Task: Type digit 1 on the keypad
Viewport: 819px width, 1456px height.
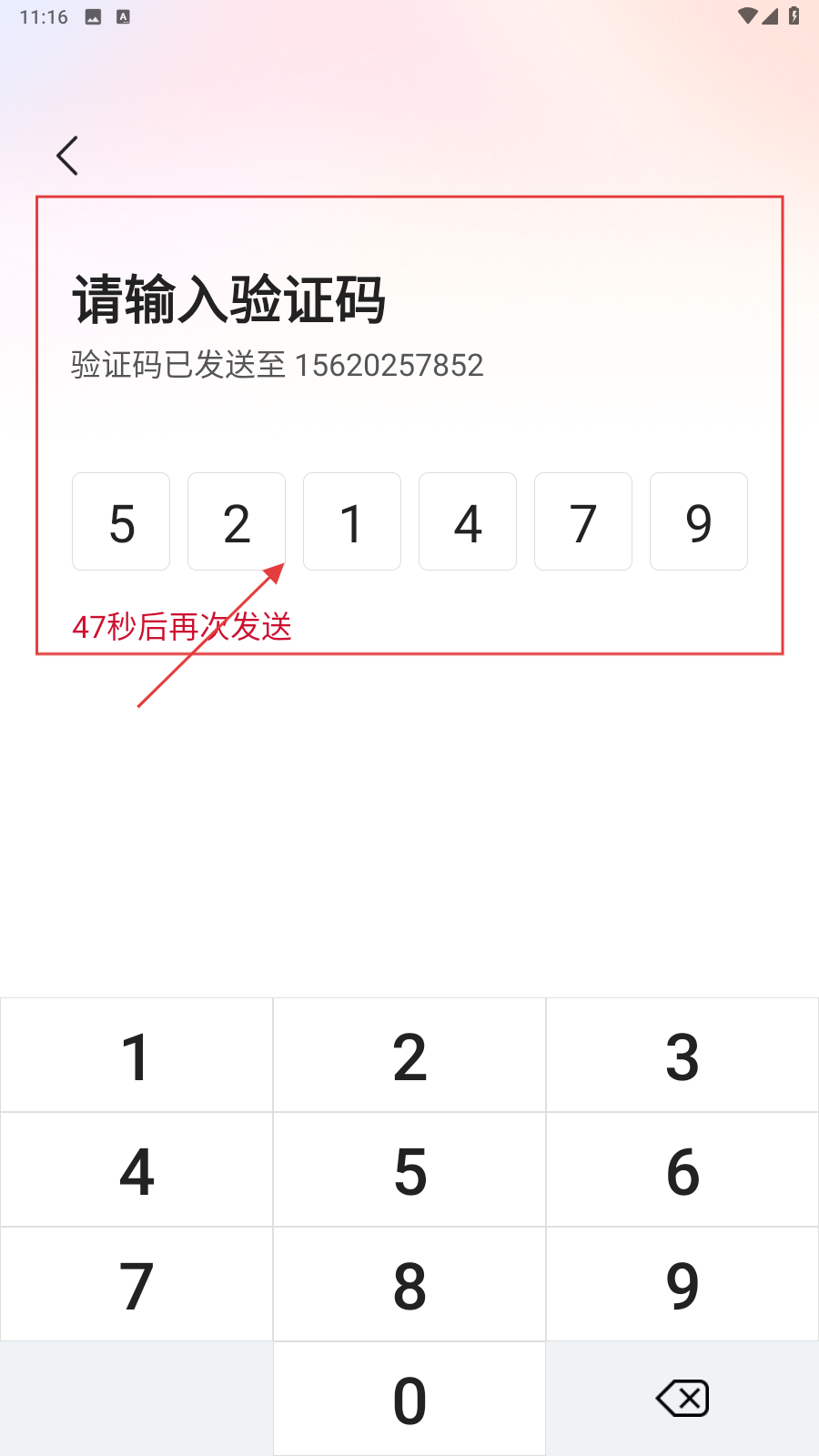Action: click(136, 1056)
